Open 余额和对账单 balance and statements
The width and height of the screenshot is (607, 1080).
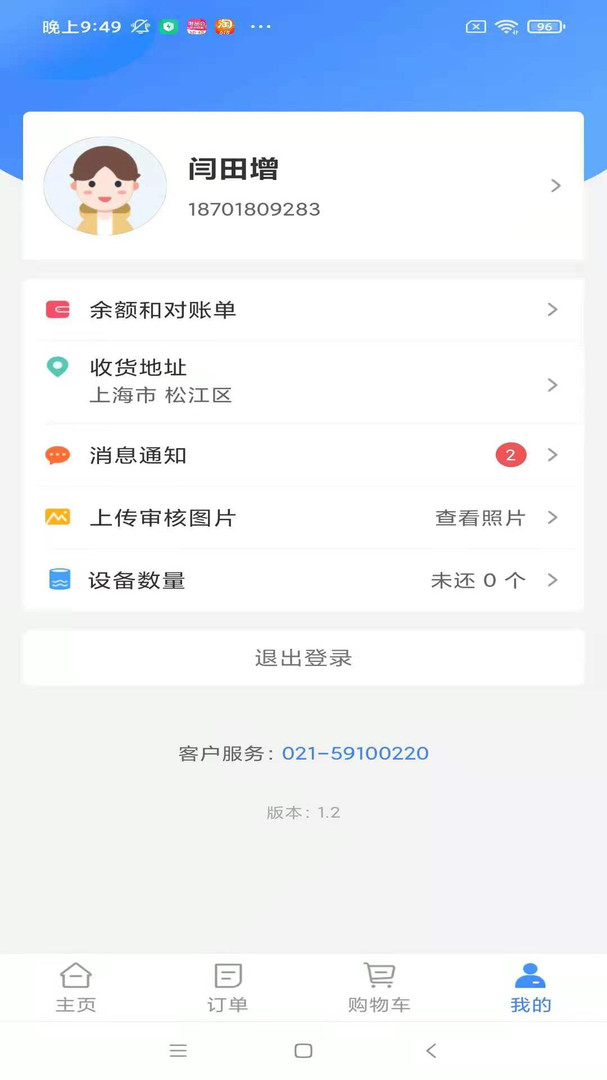[x=303, y=310]
